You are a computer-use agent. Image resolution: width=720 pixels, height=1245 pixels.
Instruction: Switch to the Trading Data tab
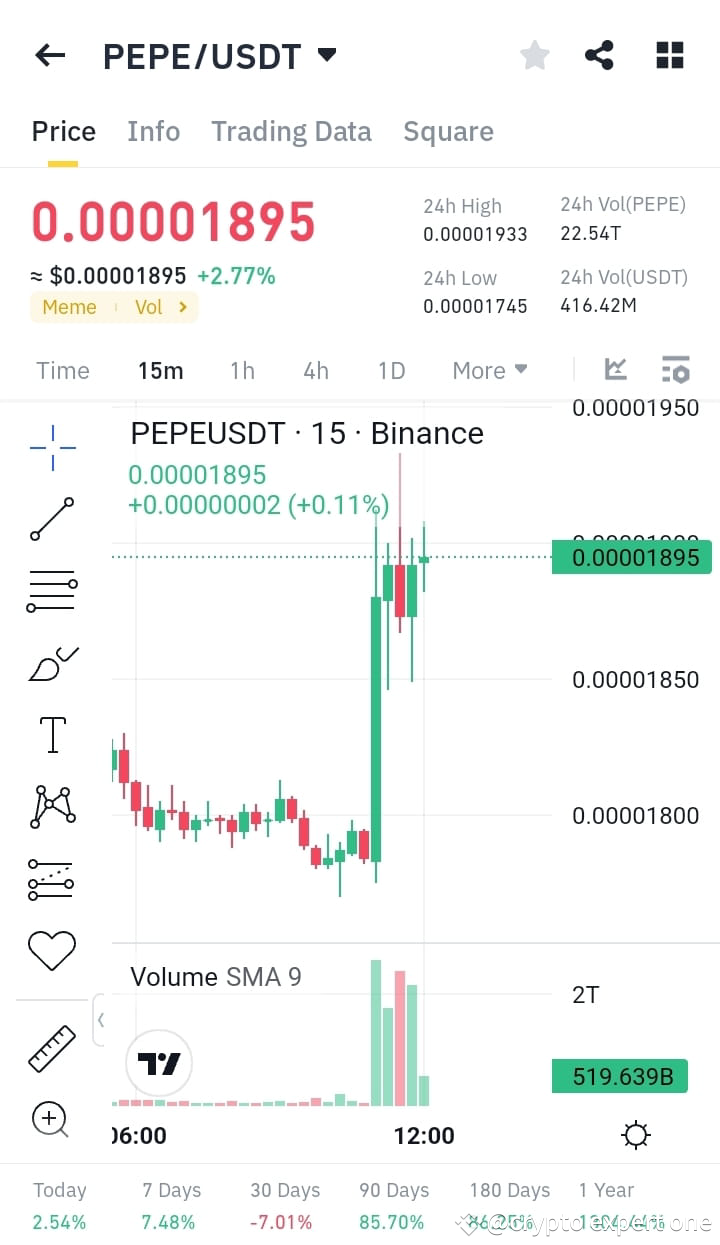point(291,131)
